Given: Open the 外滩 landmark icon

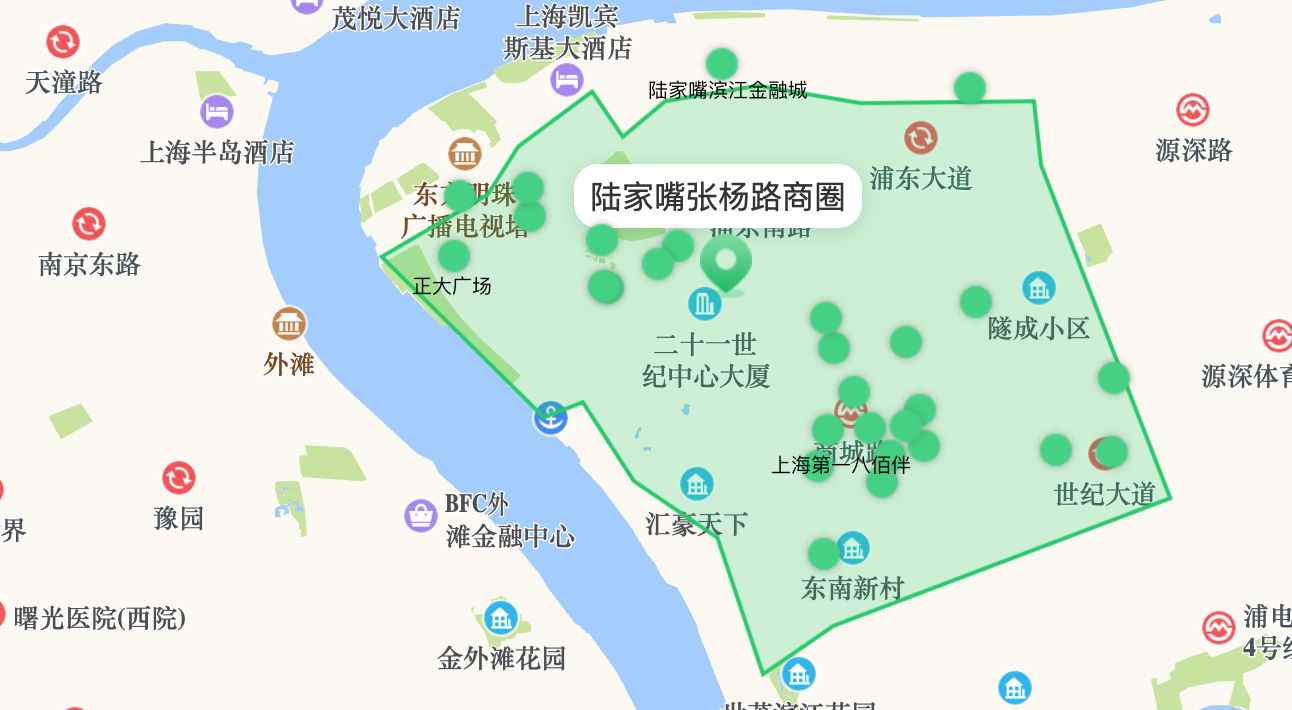Looking at the screenshot, I should click(x=289, y=324).
